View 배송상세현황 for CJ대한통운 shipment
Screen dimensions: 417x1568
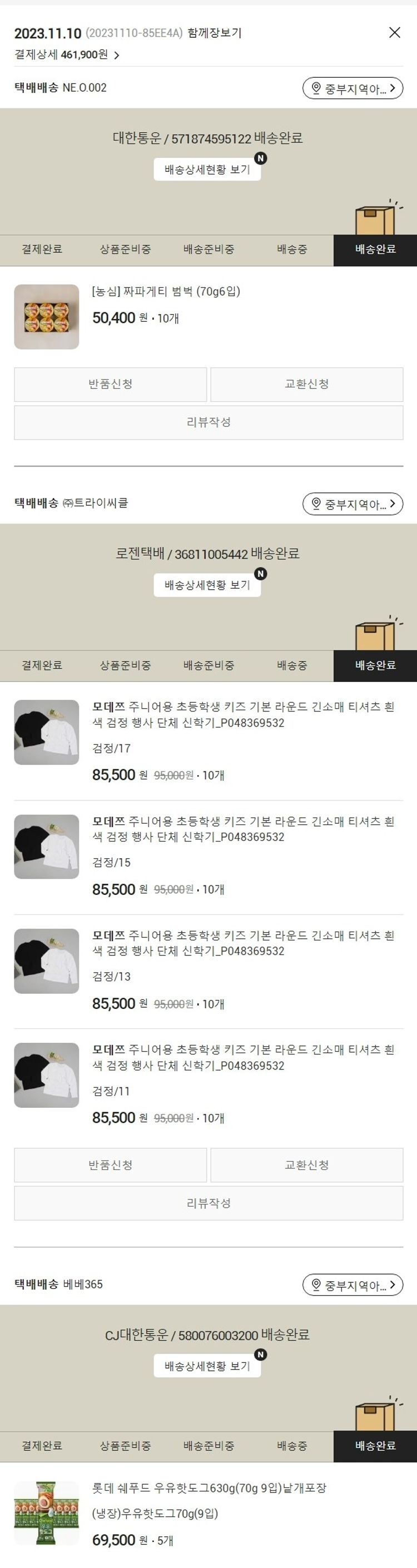[x=207, y=1366]
